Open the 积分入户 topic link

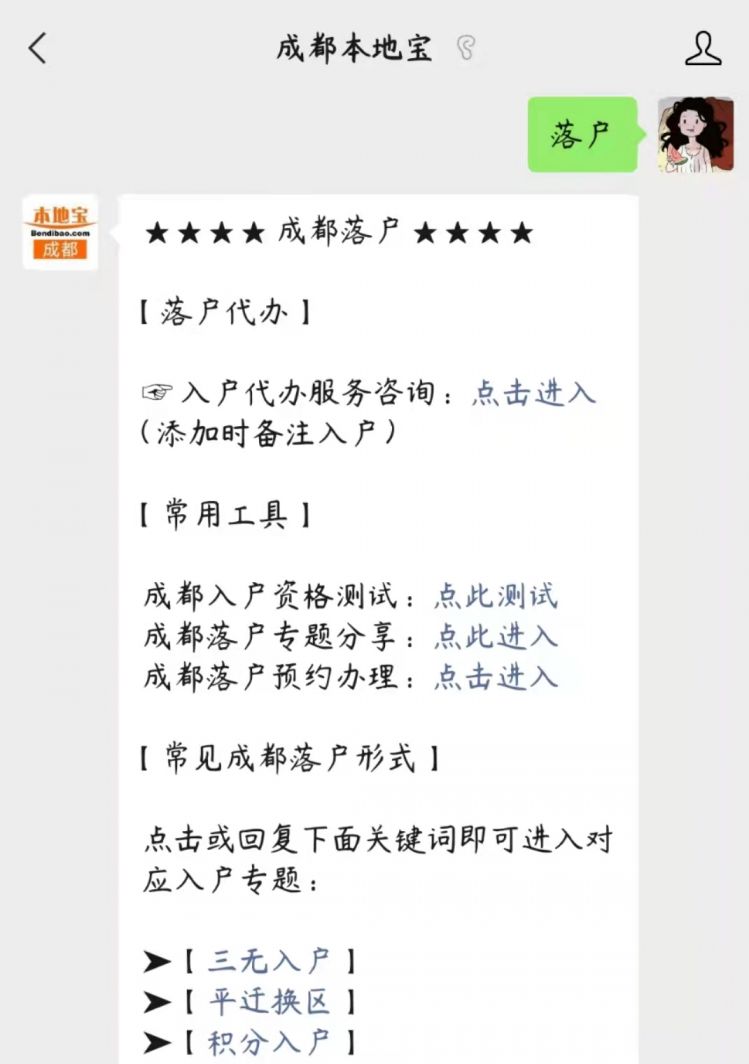tap(268, 1042)
